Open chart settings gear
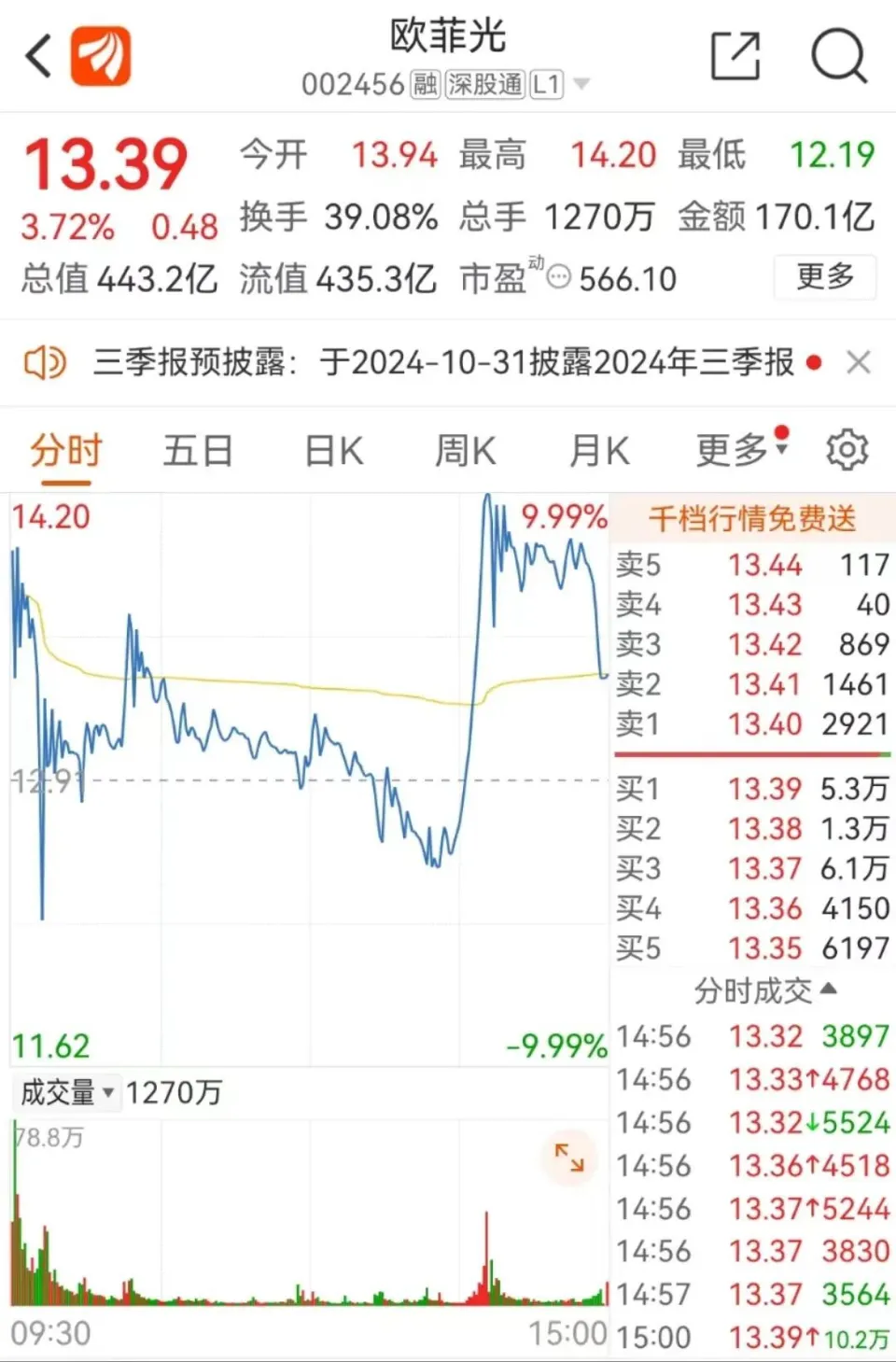The width and height of the screenshot is (896, 1362). point(847,451)
